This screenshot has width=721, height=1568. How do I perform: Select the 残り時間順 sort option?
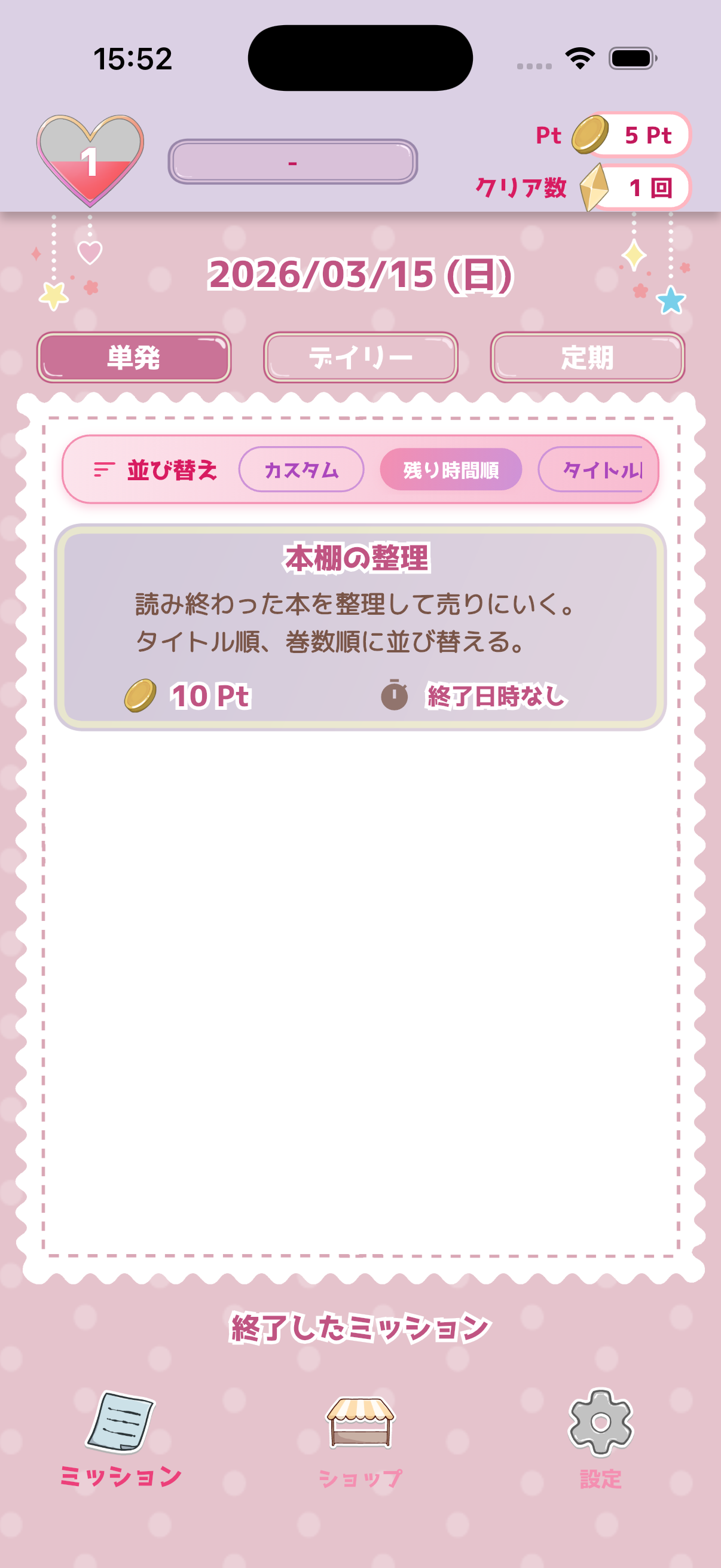coord(451,469)
